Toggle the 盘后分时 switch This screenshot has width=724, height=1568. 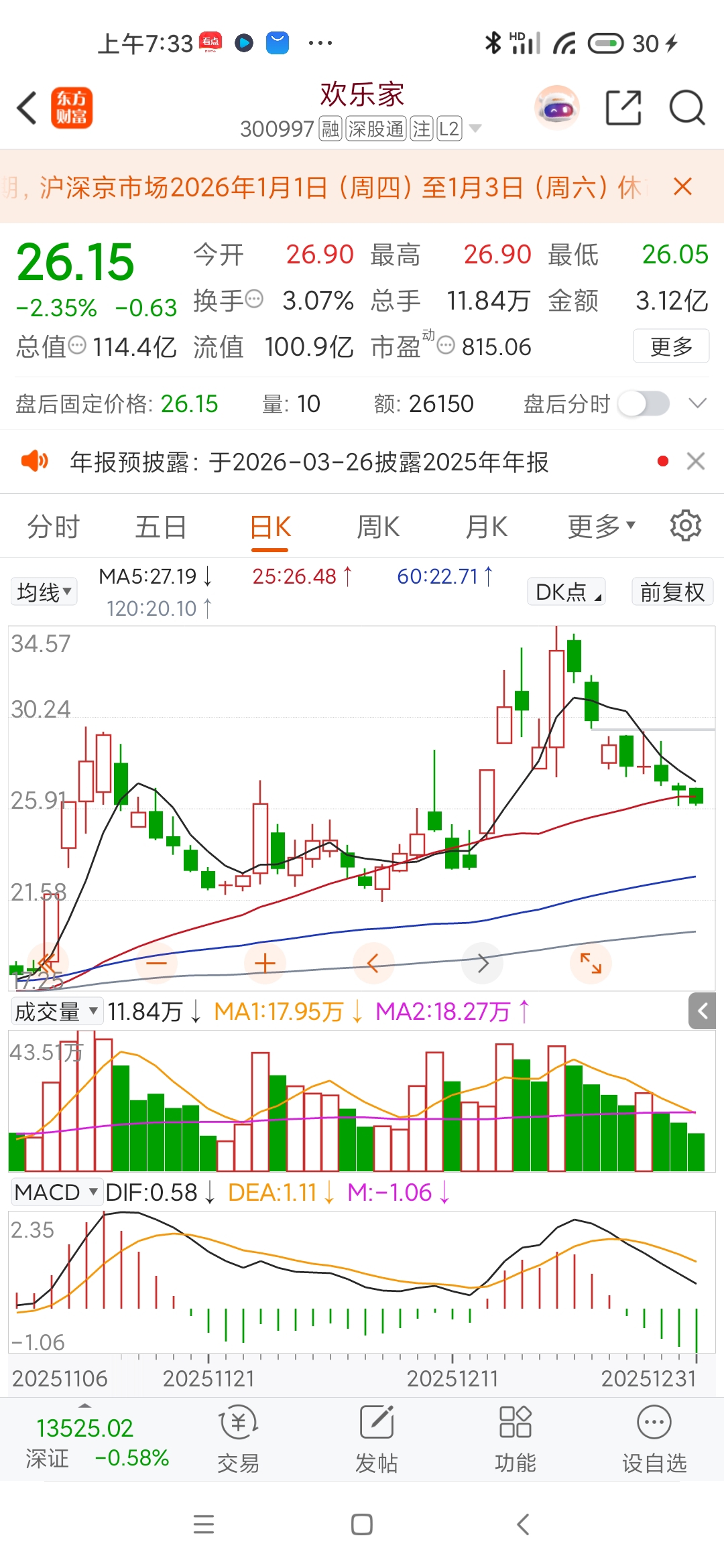644,404
